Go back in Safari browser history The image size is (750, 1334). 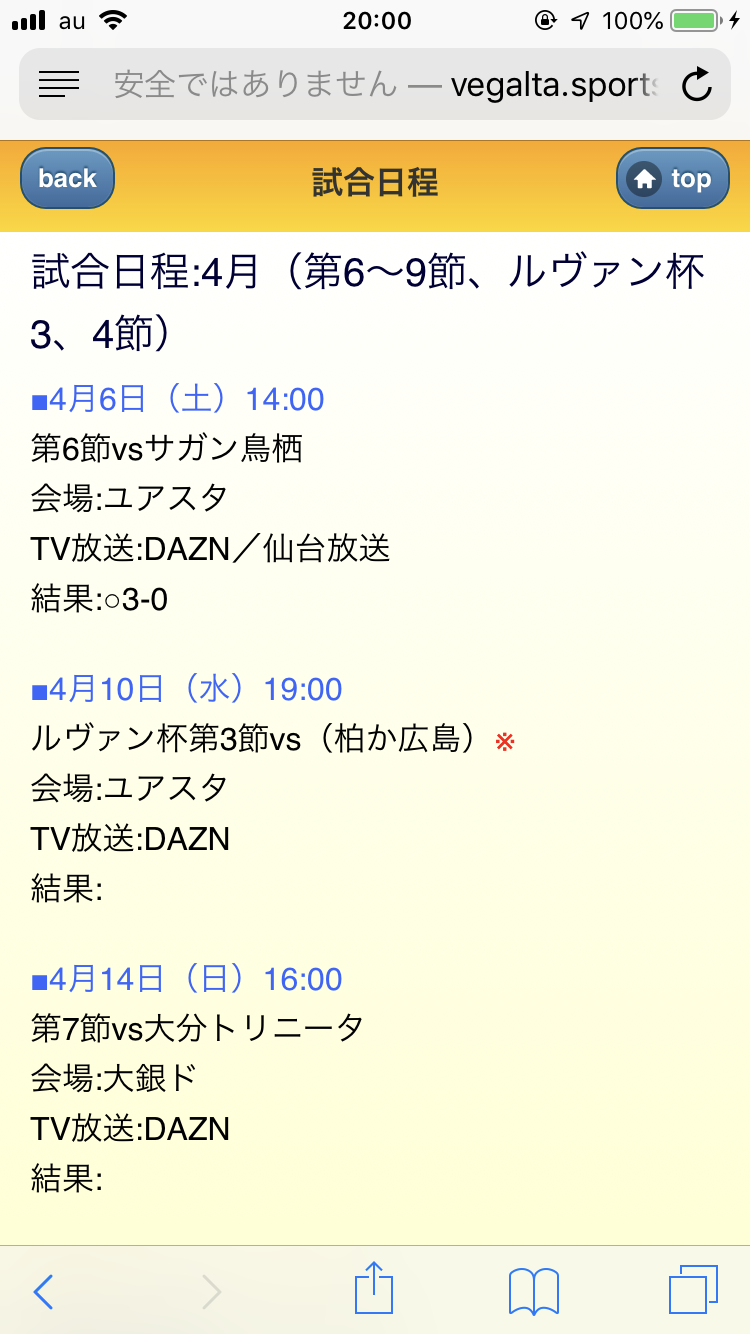point(43,1292)
